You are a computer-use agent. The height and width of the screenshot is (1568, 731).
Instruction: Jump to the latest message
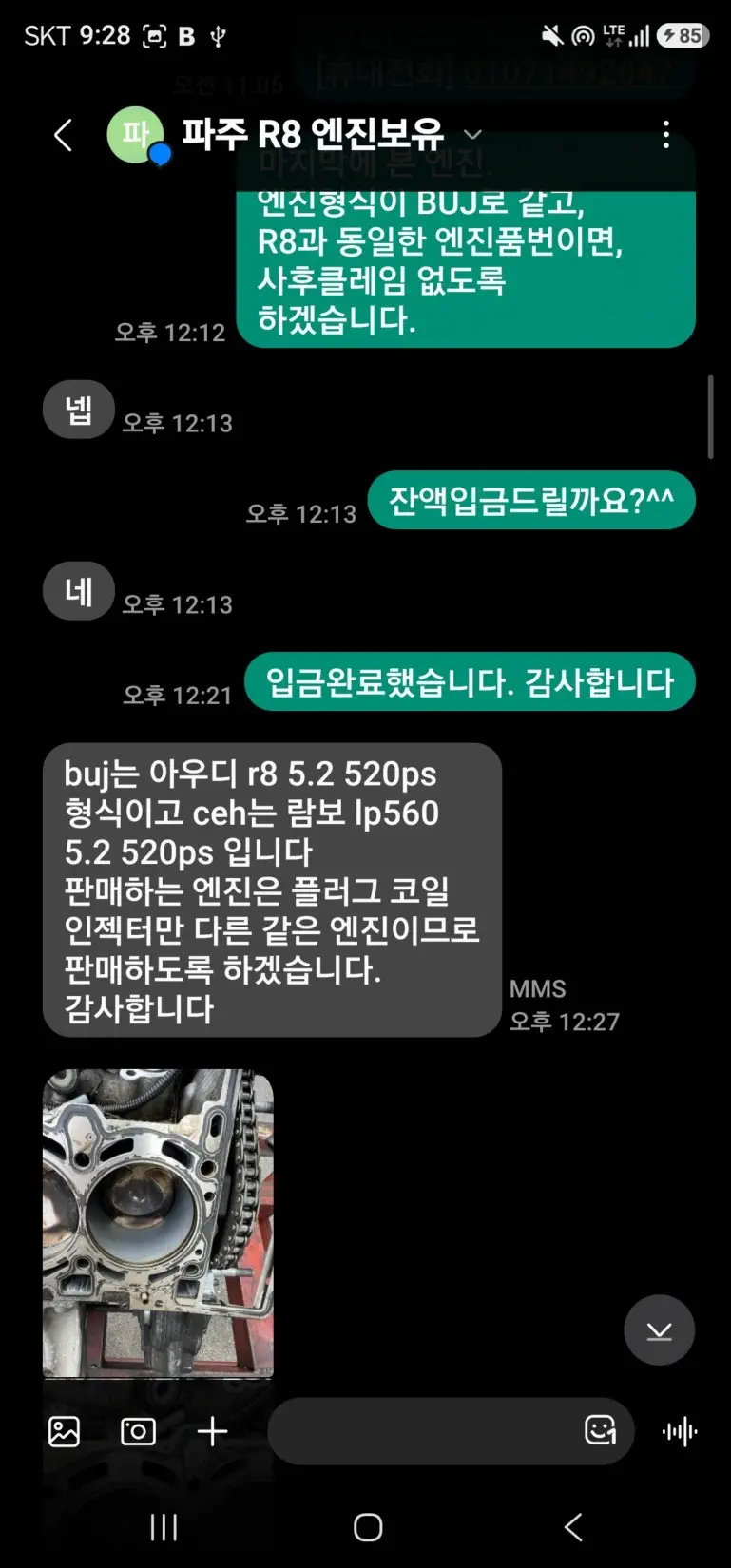659,1330
